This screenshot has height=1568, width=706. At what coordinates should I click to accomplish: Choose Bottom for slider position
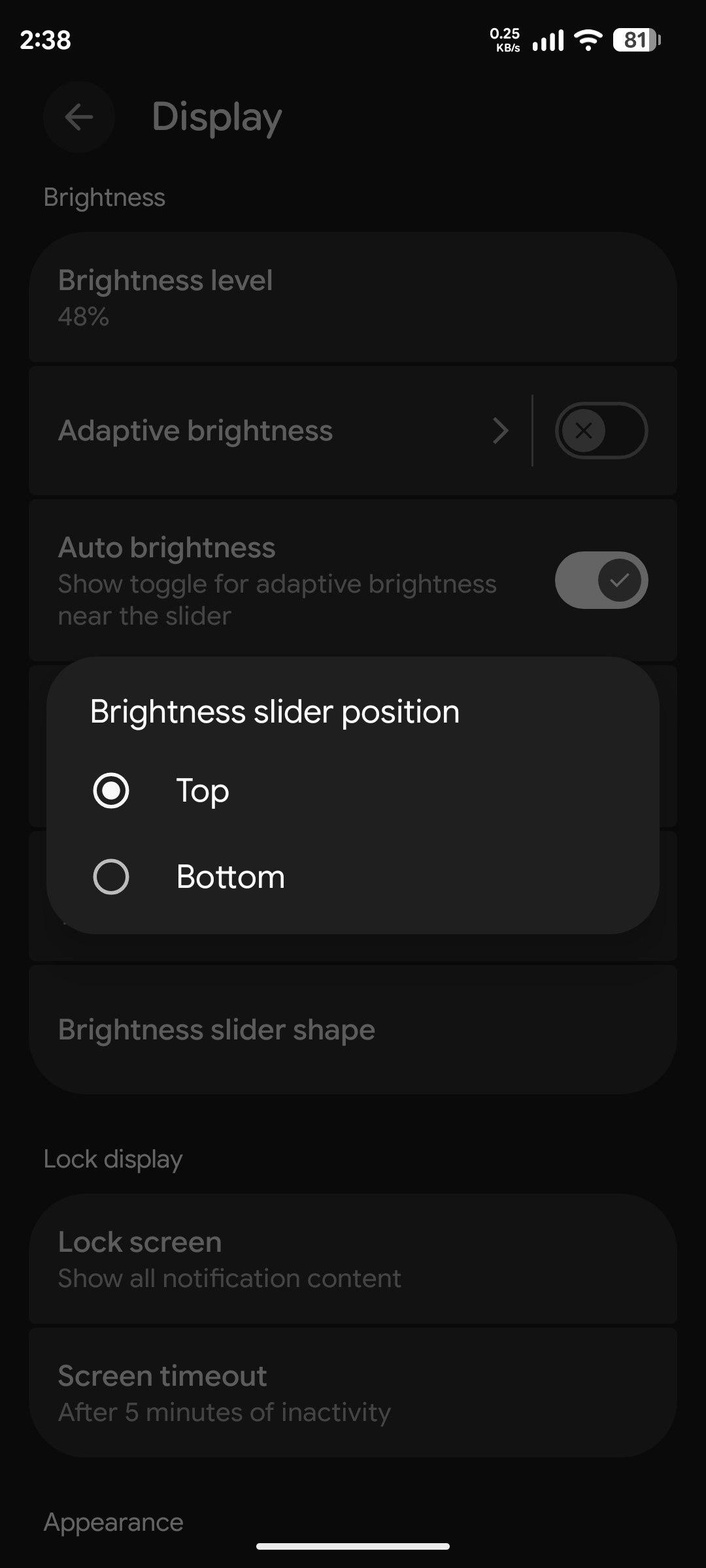click(x=111, y=877)
